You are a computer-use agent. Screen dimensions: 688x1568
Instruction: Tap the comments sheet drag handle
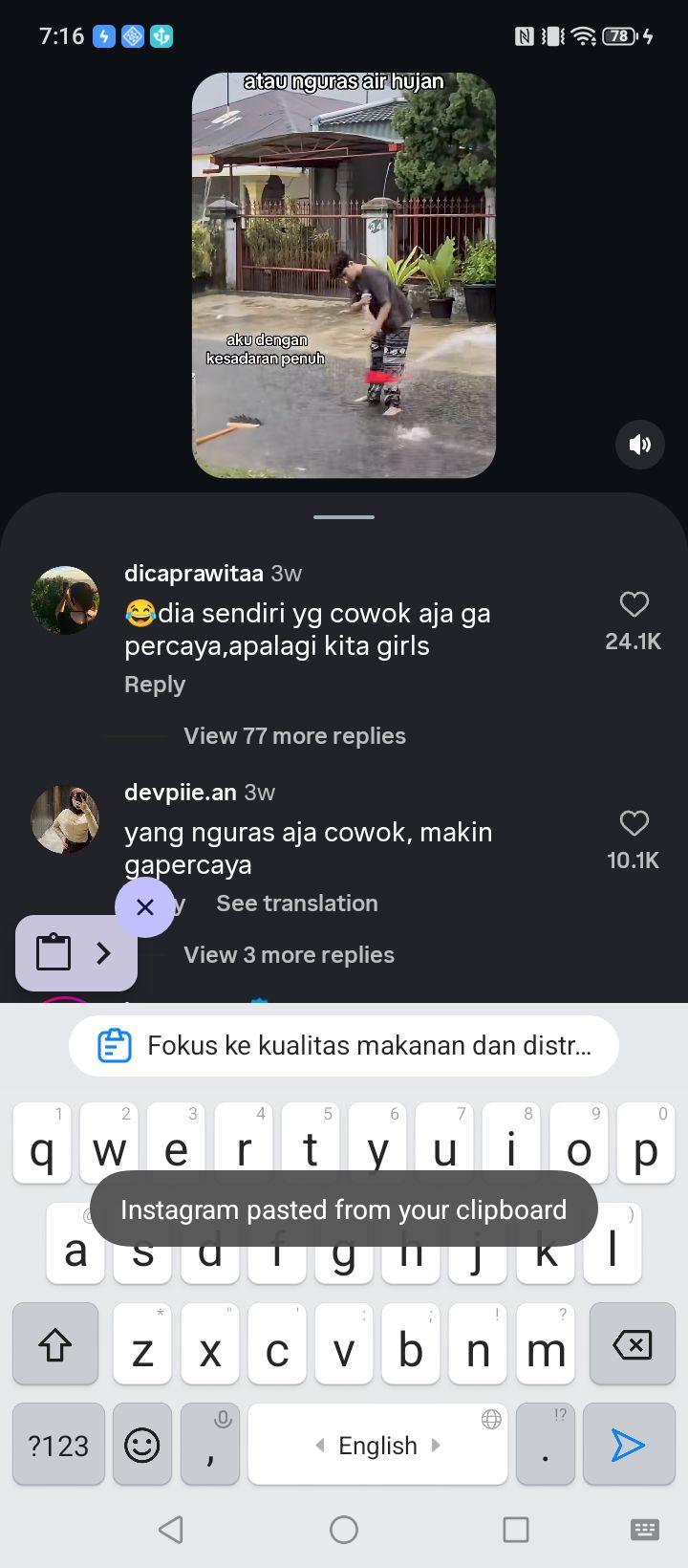344,517
